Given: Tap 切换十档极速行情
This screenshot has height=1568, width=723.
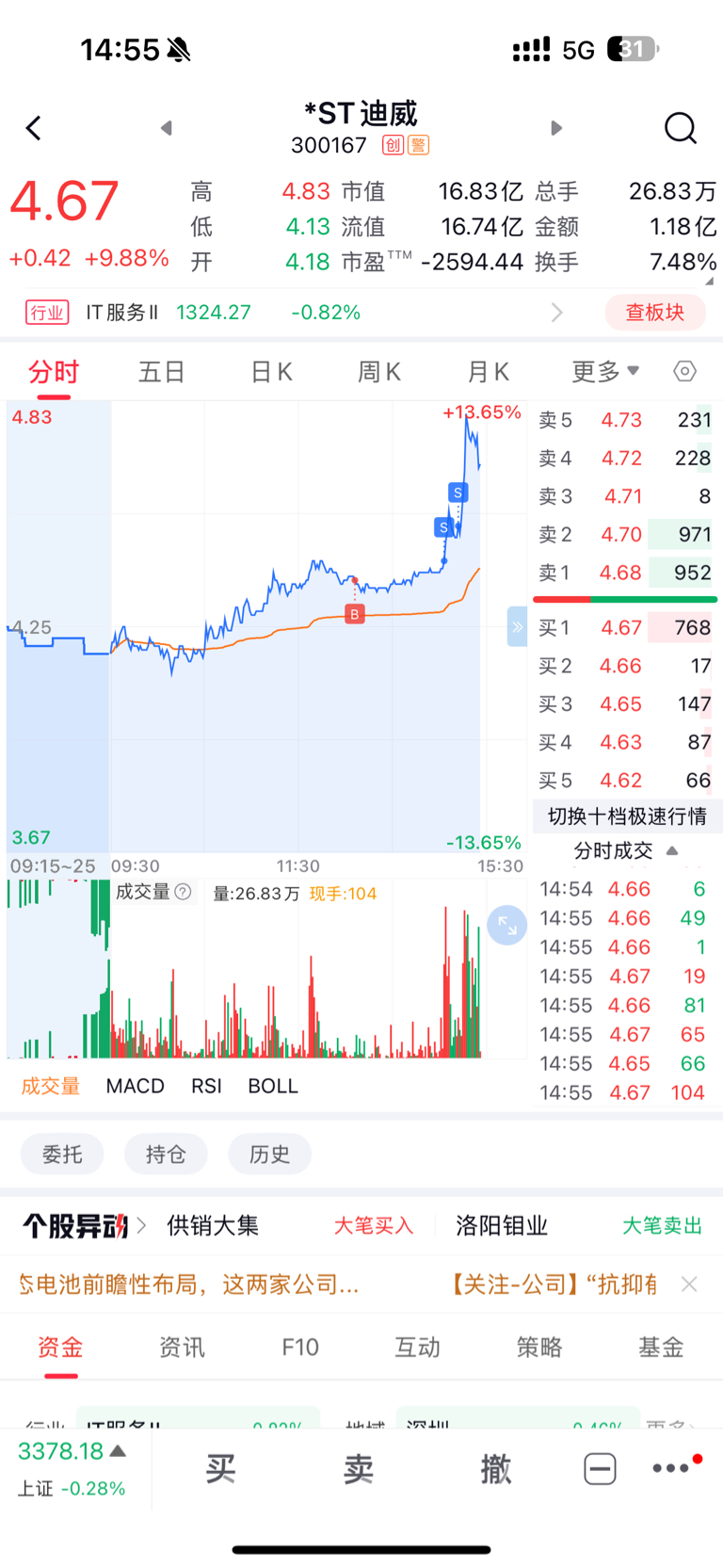Looking at the screenshot, I should click(627, 816).
